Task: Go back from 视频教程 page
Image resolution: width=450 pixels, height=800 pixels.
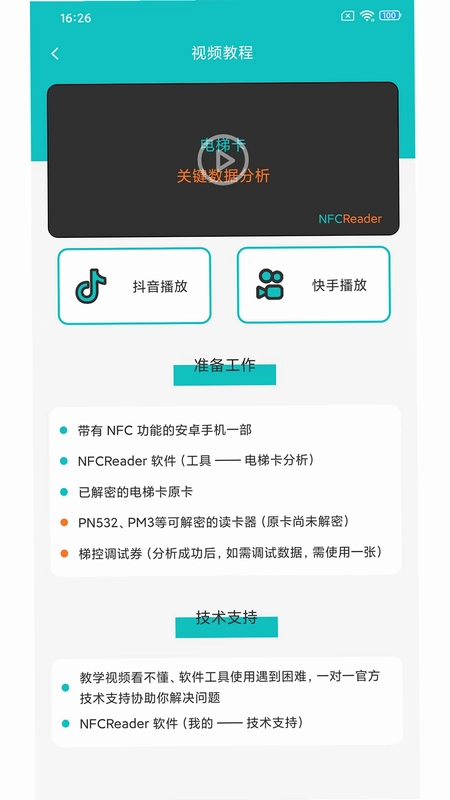Action: (55, 54)
